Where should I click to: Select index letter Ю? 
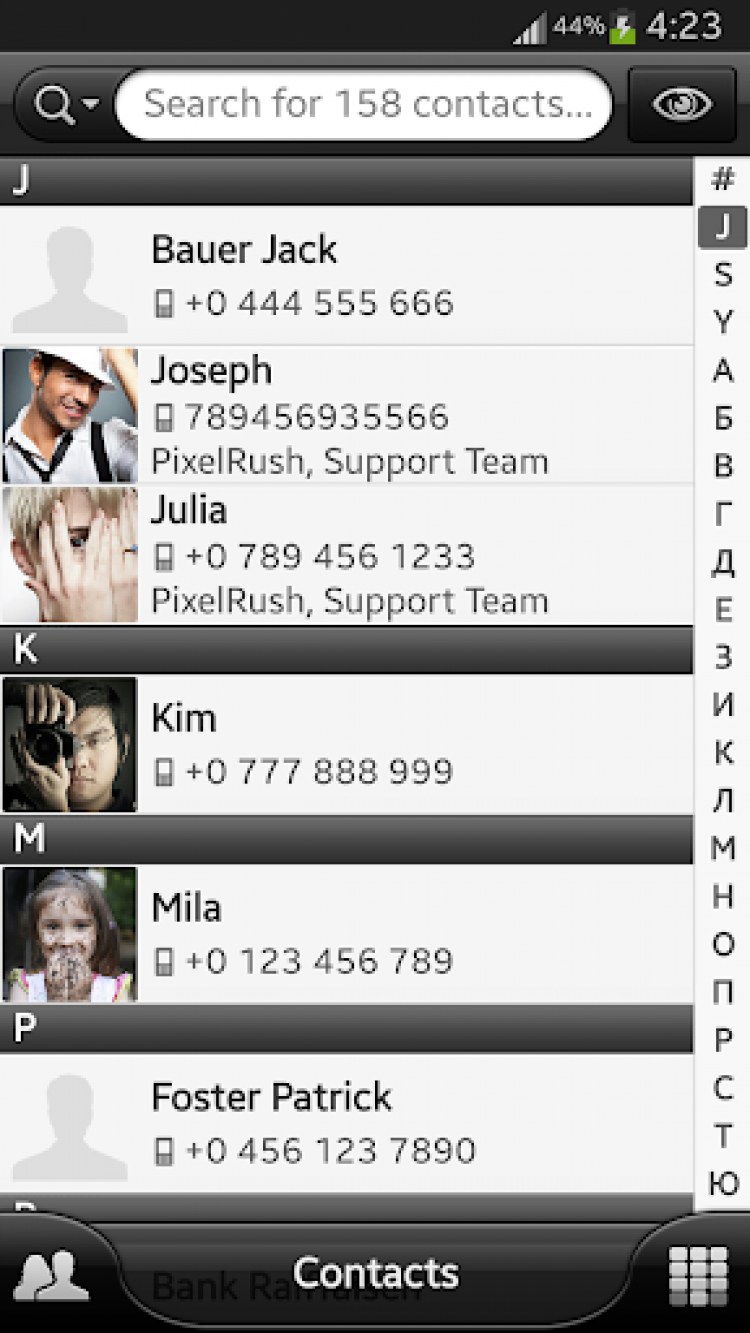(723, 1184)
